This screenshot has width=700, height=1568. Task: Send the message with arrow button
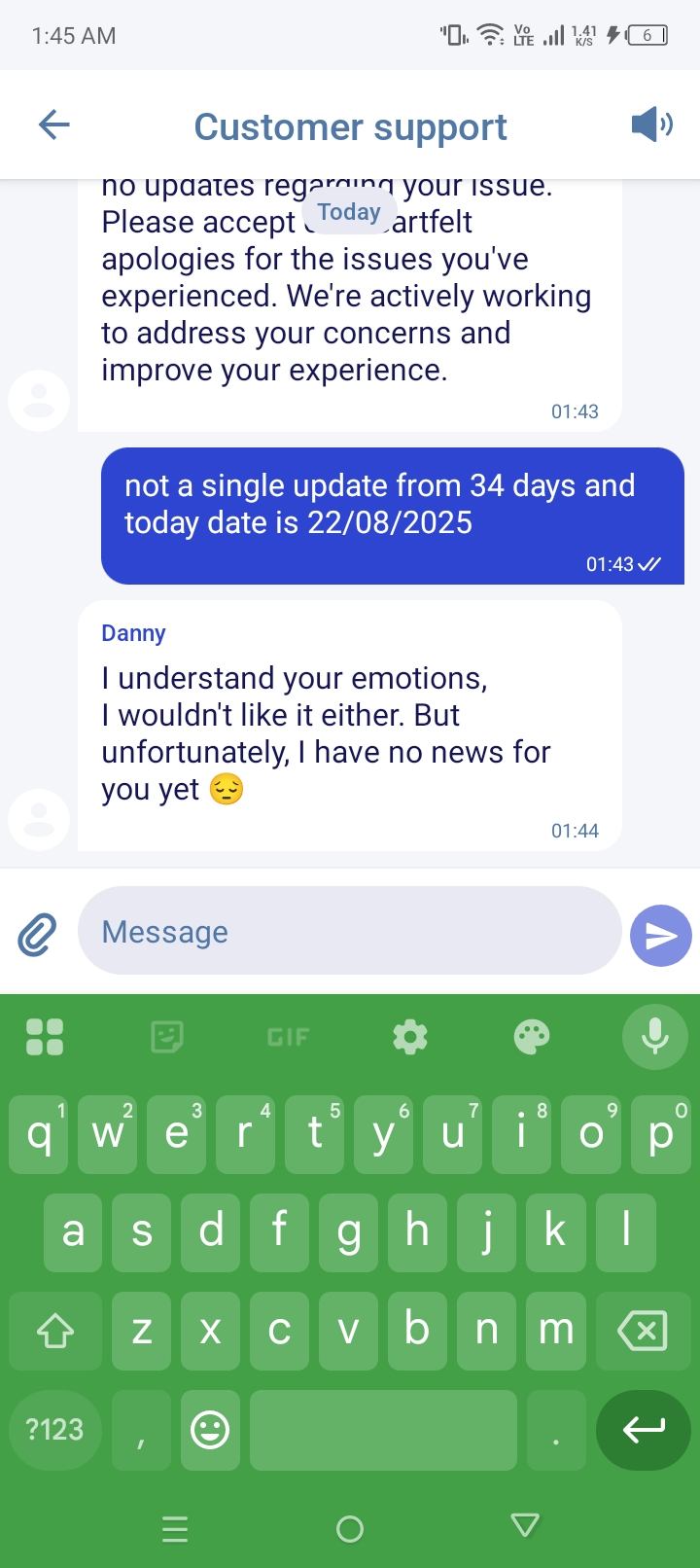tap(660, 935)
